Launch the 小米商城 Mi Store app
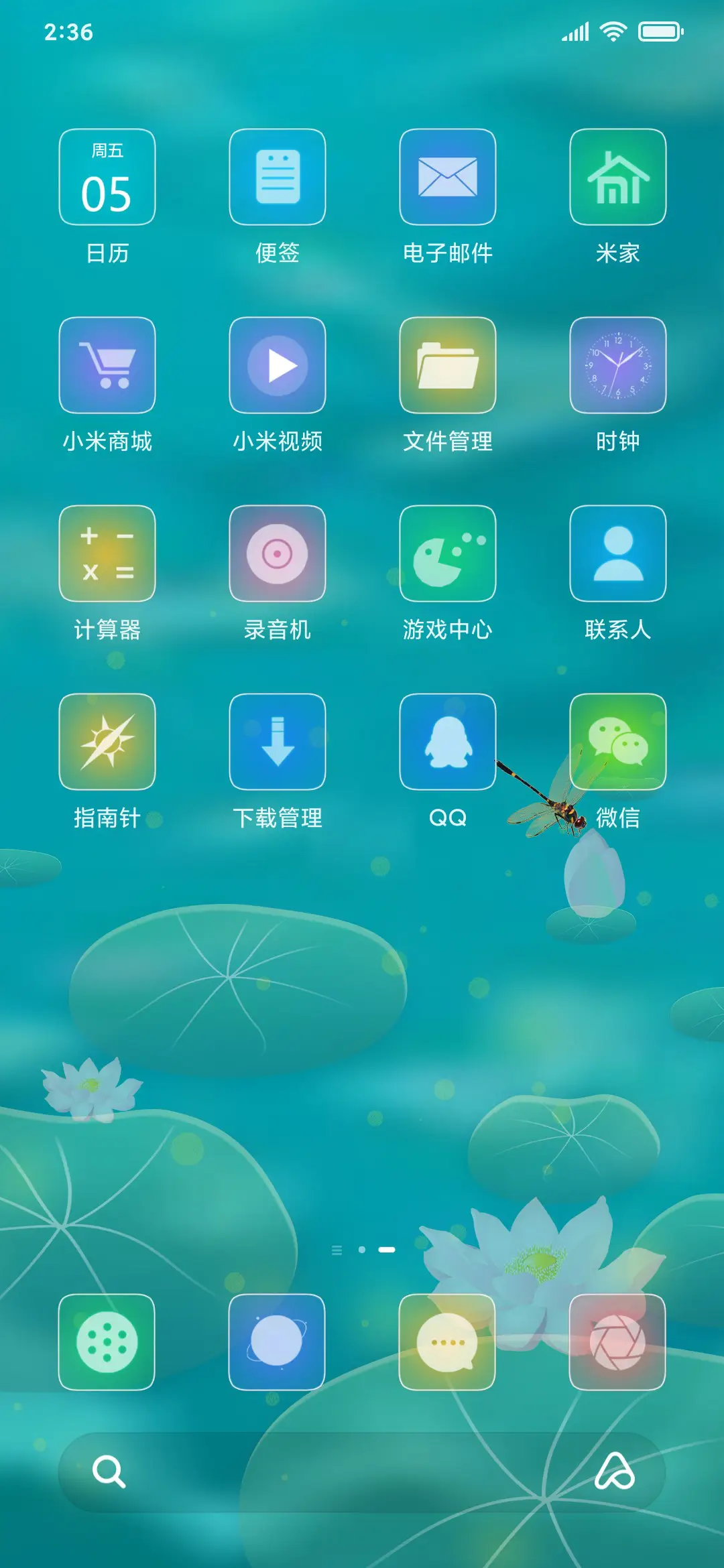 coord(107,365)
